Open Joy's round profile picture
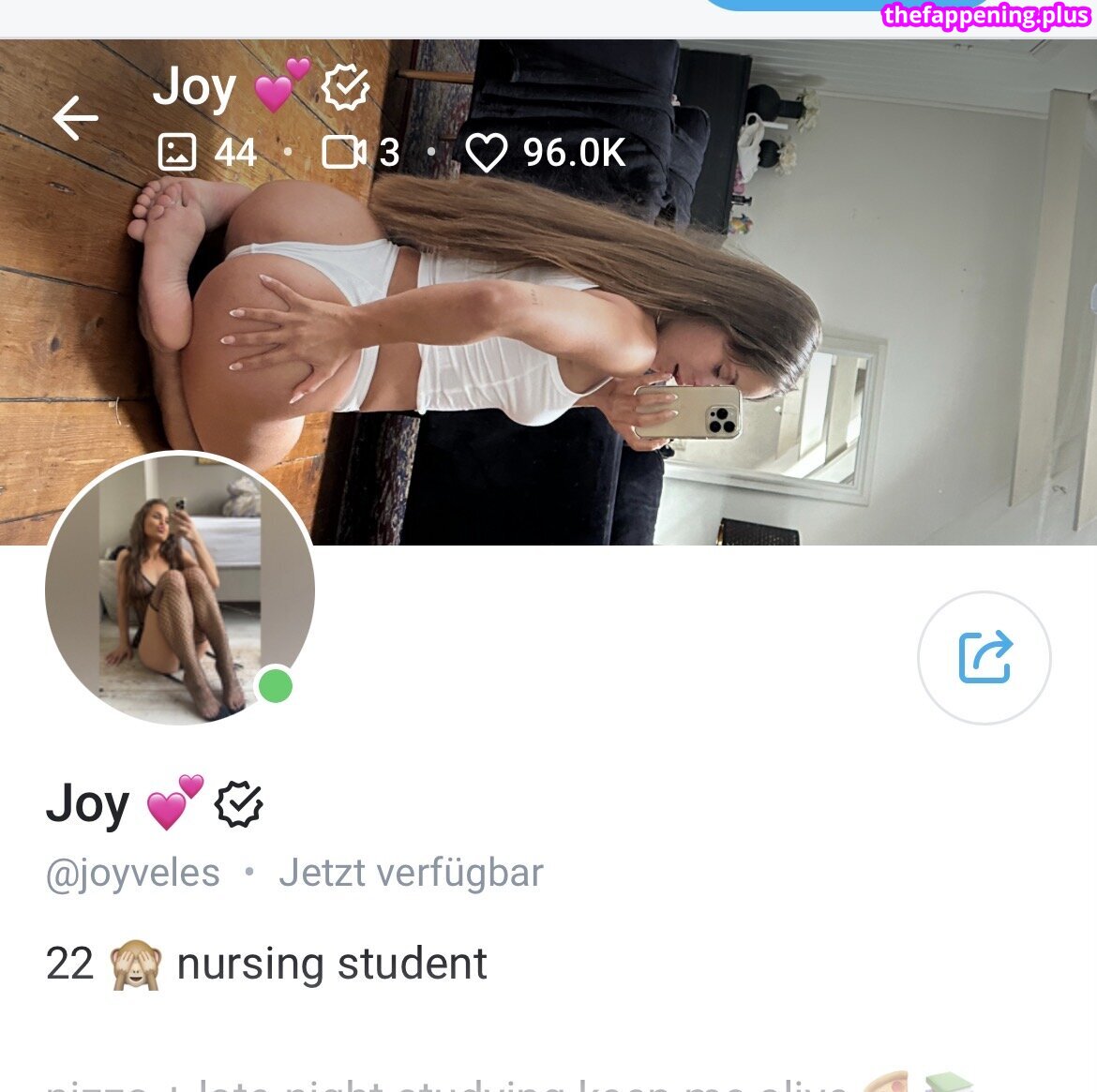The width and height of the screenshot is (1097, 1092). pyautogui.click(x=179, y=591)
